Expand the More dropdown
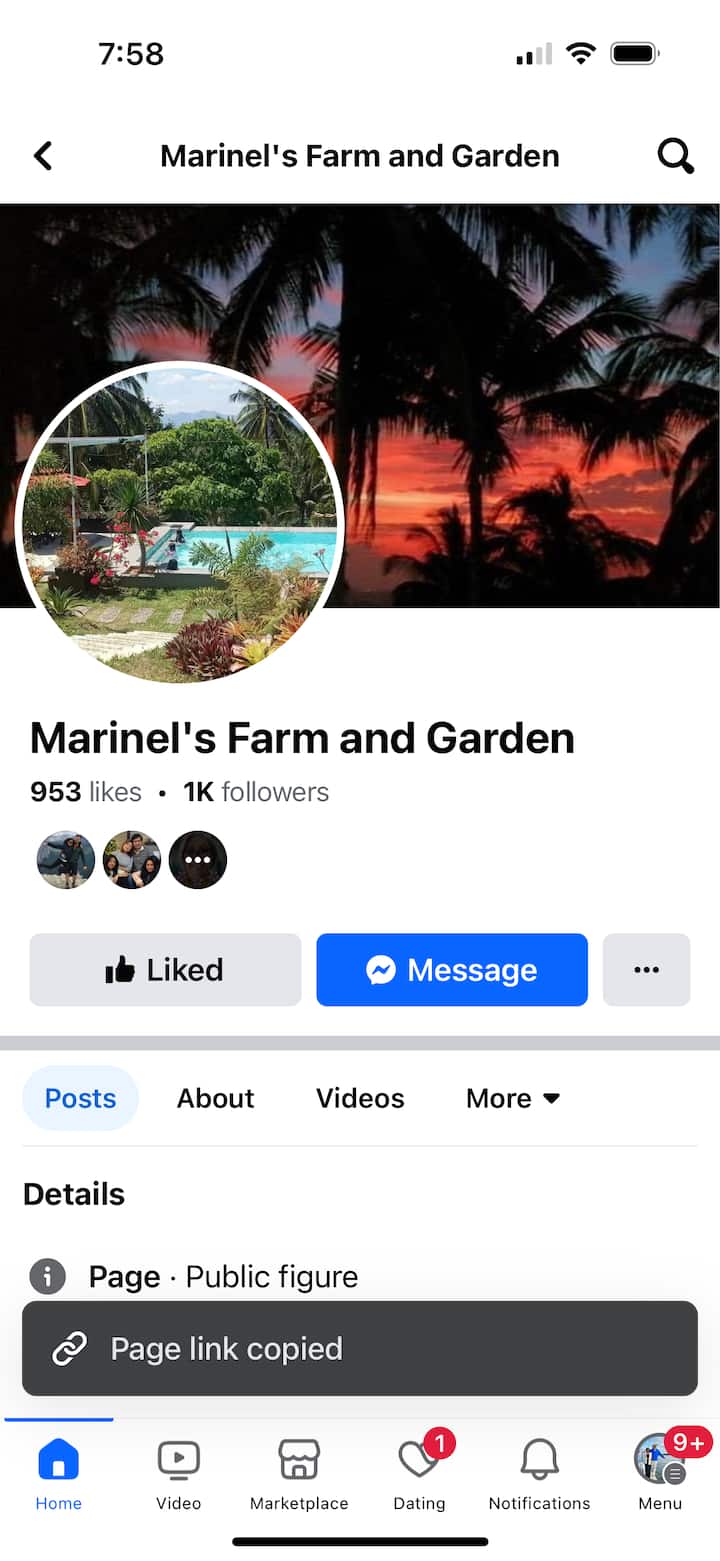Screen dimensions: 720x1561 coord(513,1098)
